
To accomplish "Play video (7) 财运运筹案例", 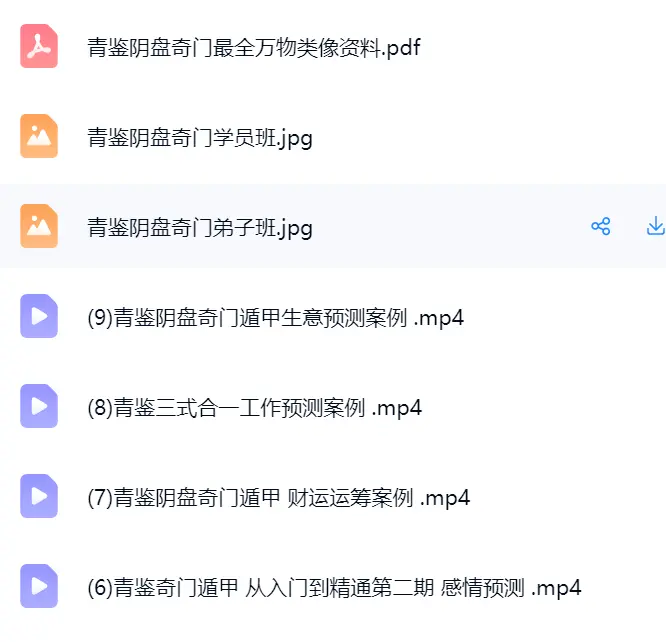I will click(279, 498).
